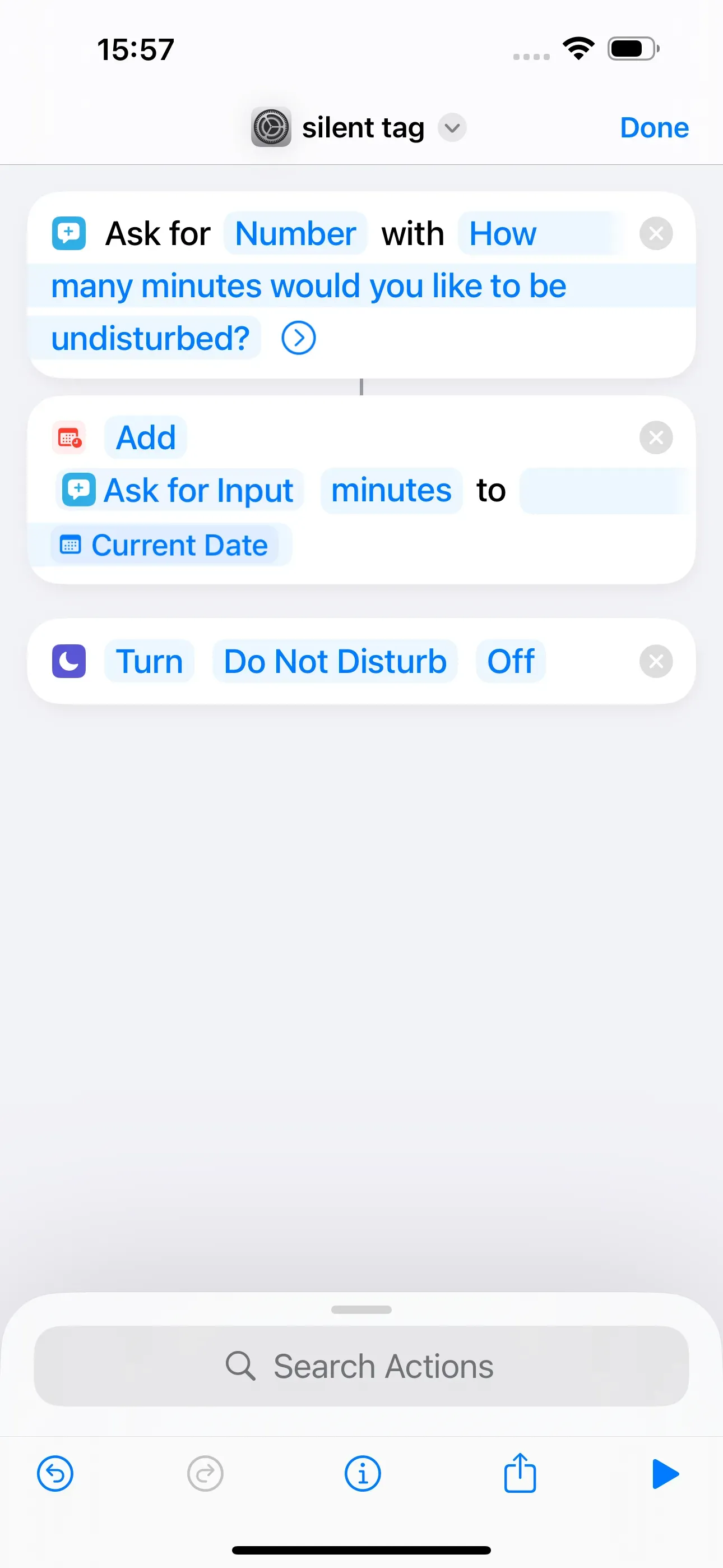The image size is (723, 1568).
Task: Open the shortcut info details
Action: 363,1474
